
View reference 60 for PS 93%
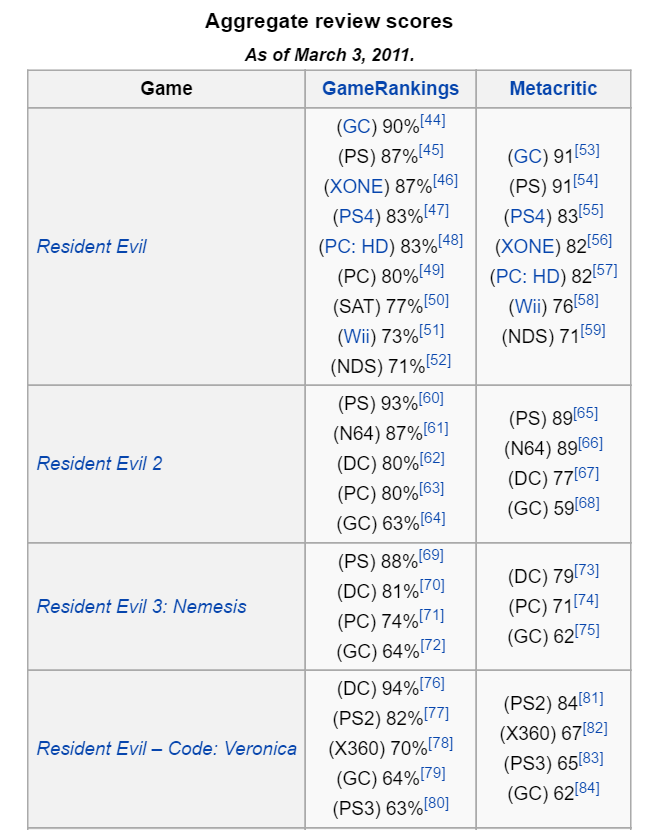click(432, 398)
